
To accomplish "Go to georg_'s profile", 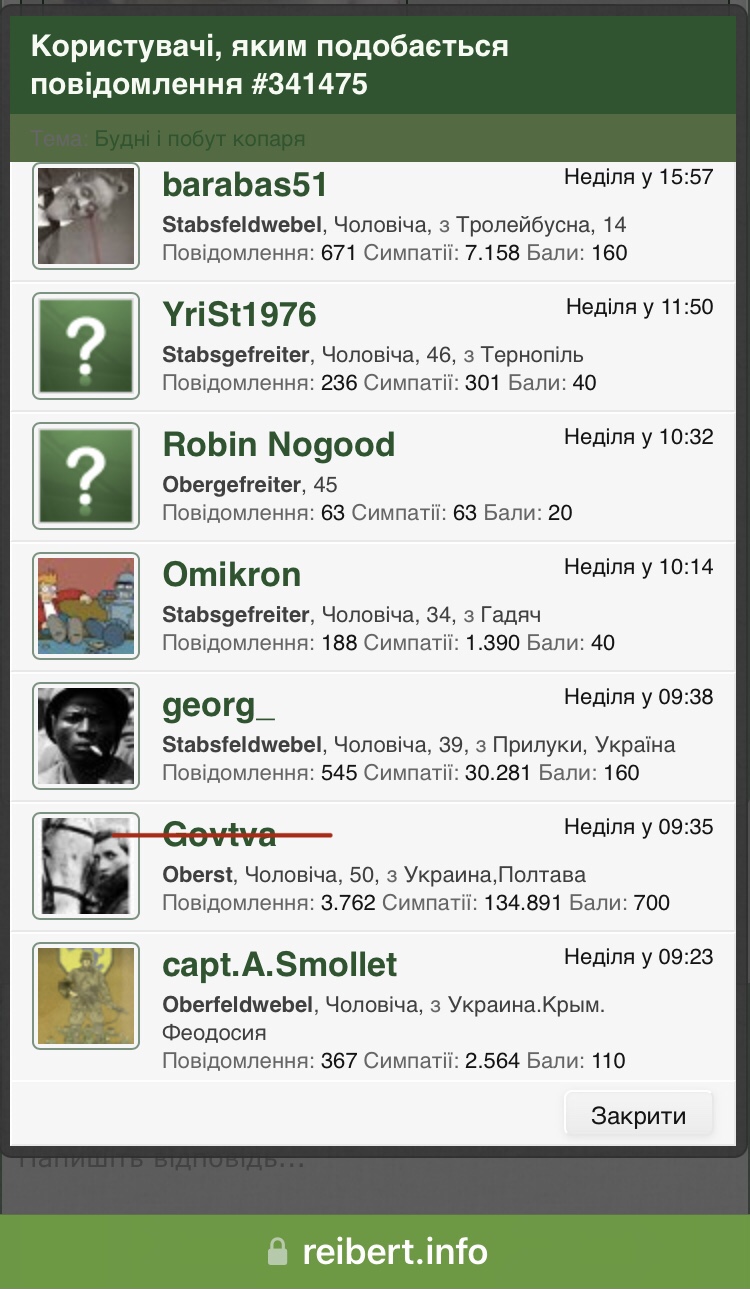I will pyautogui.click(x=218, y=705).
